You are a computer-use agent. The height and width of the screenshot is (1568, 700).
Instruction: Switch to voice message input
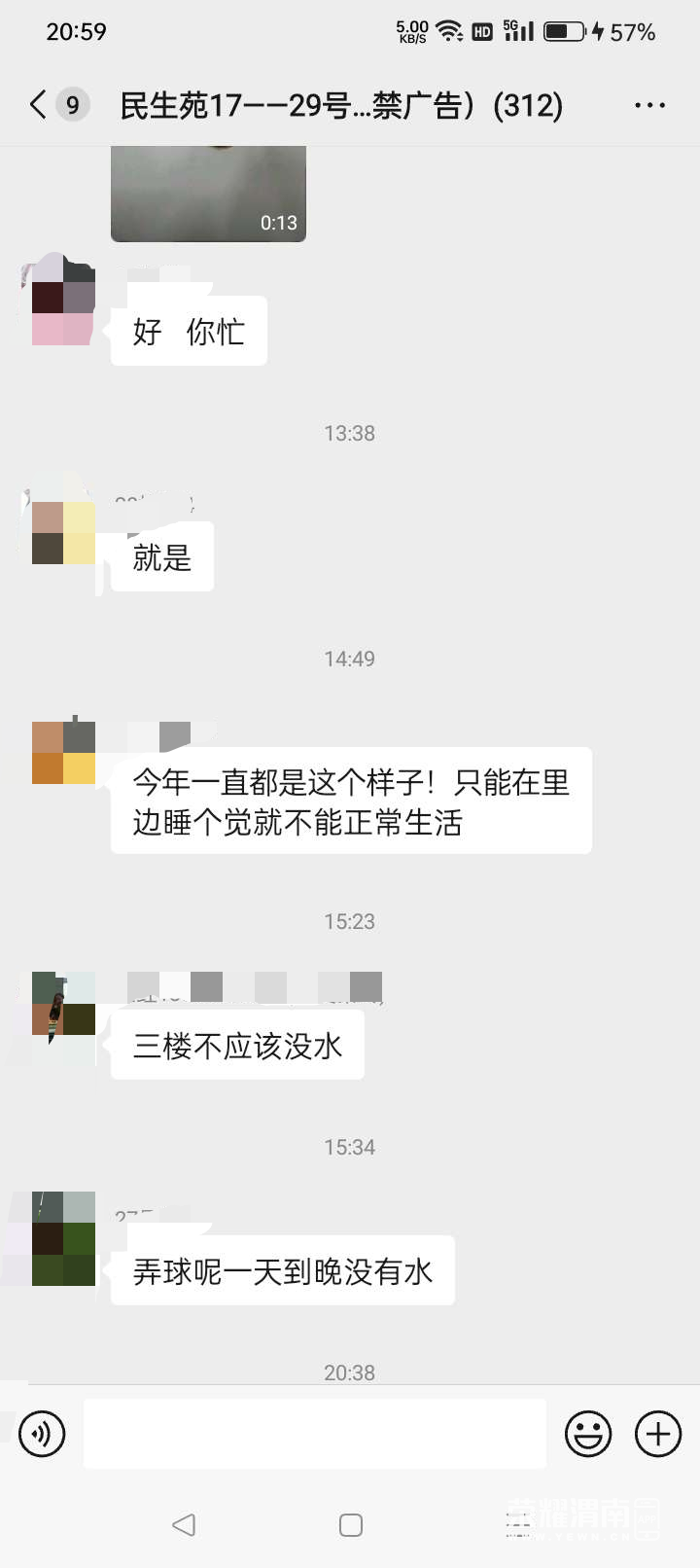click(42, 1434)
